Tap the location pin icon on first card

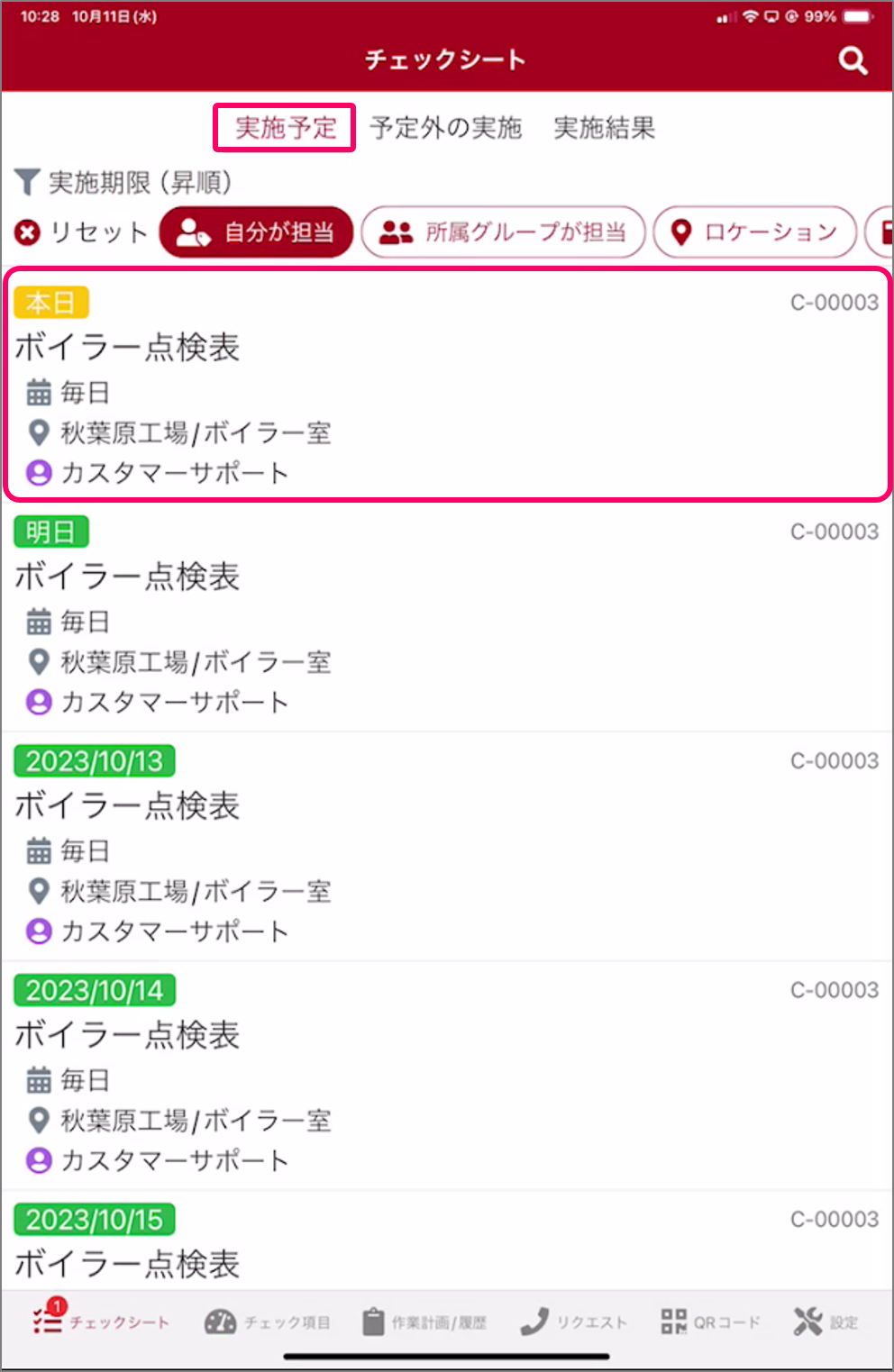click(39, 432)
